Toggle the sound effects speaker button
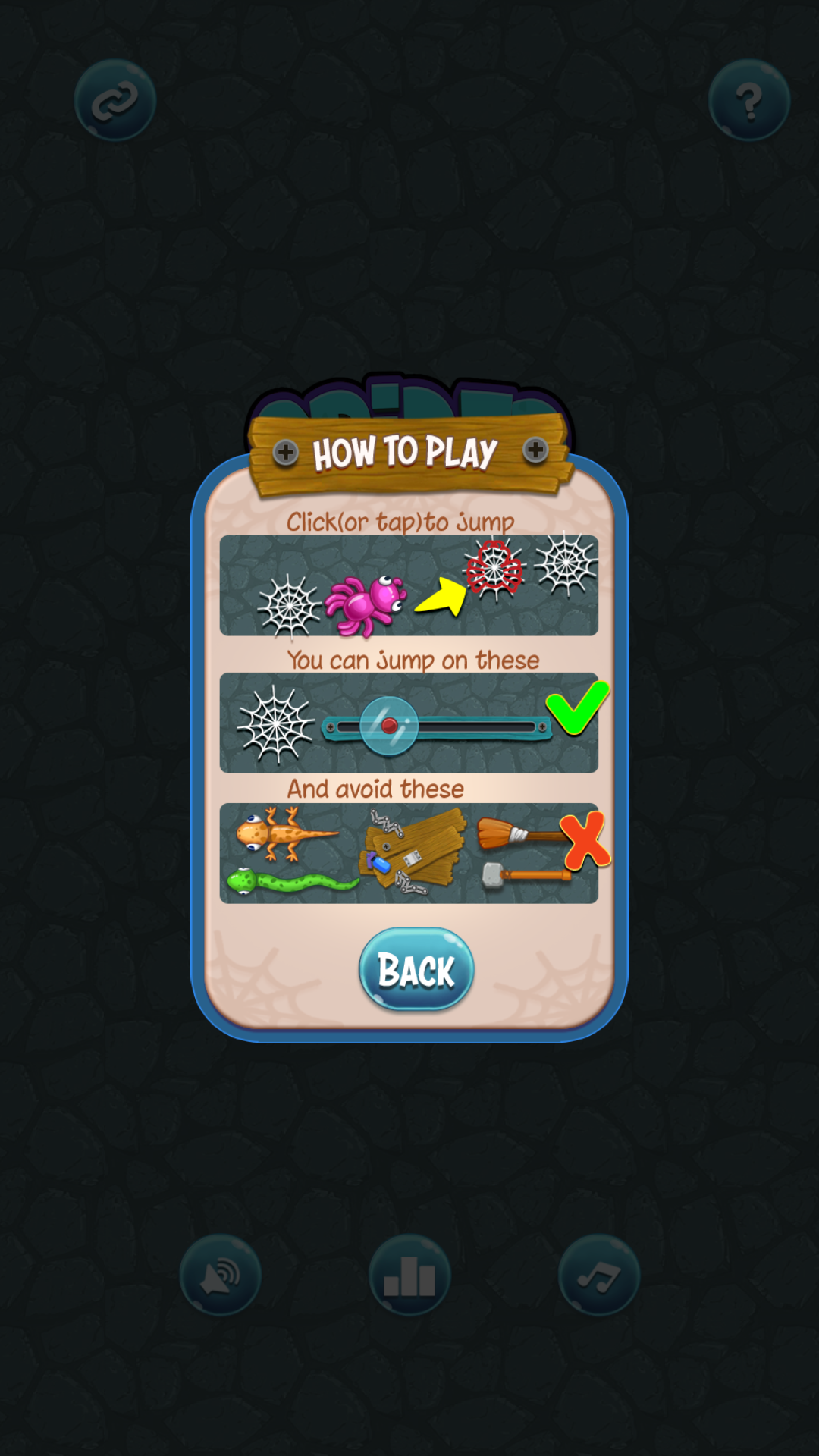 220,1276
